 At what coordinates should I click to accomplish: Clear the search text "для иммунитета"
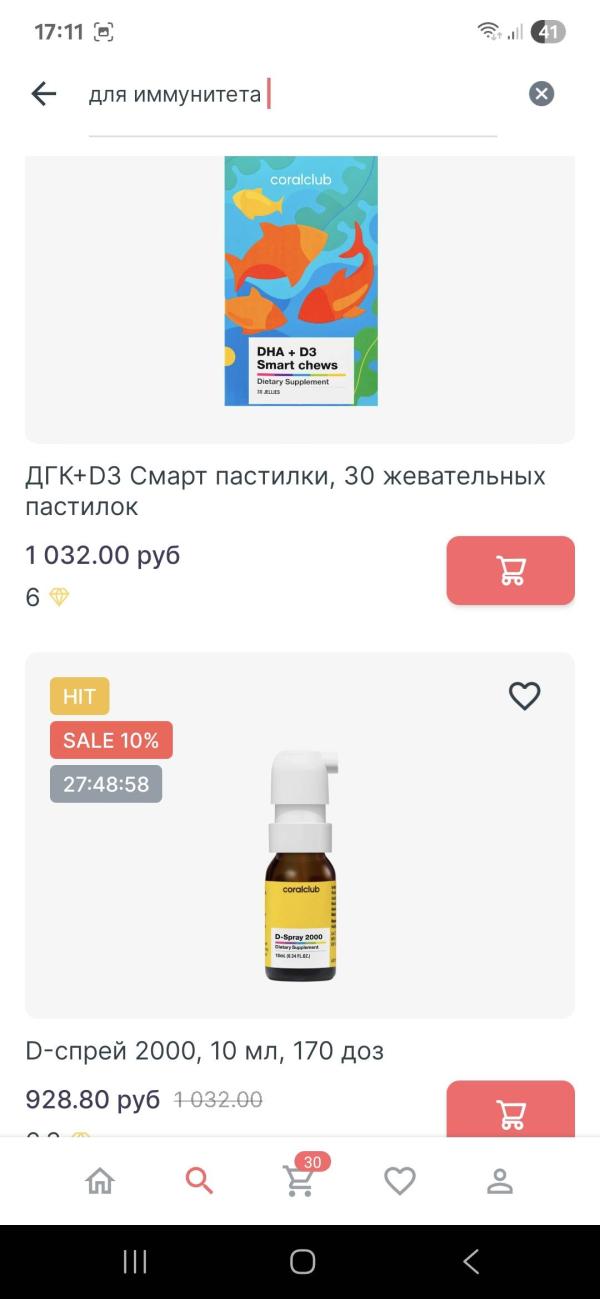(x=541, y=94)
